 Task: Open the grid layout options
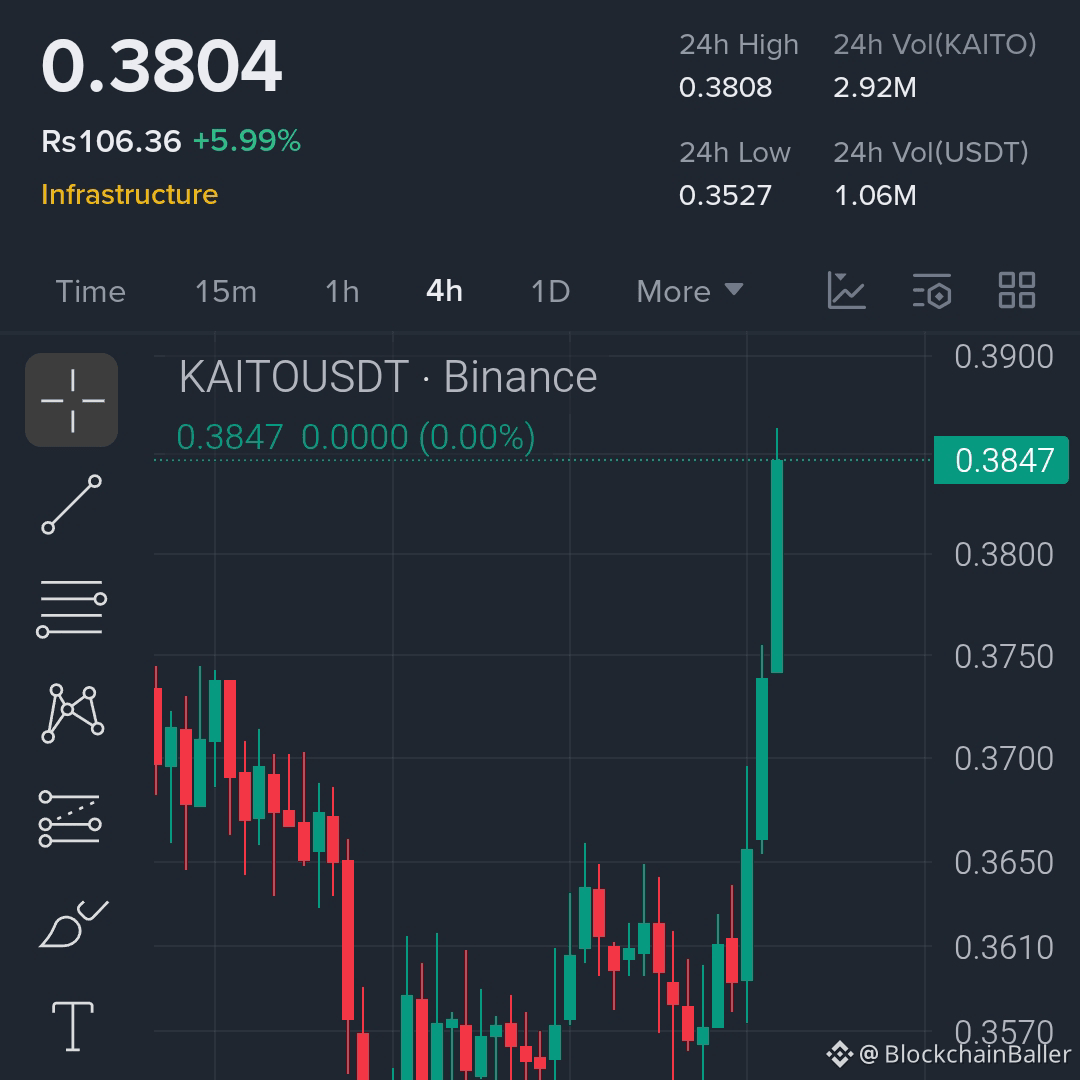[1017, 291]
